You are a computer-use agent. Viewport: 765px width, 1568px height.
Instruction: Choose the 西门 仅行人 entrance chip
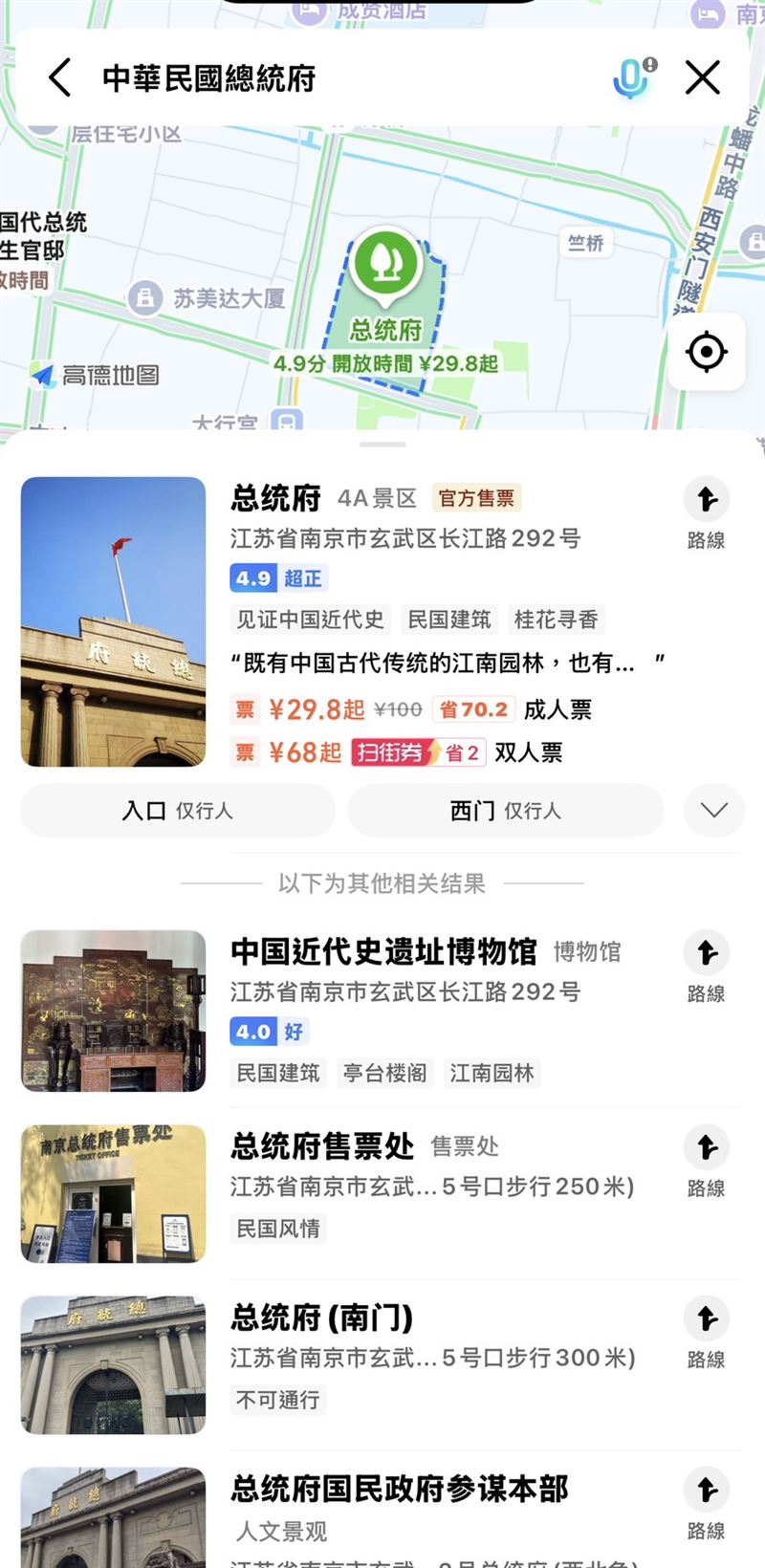pyautogui.click(x=506, y=811)
